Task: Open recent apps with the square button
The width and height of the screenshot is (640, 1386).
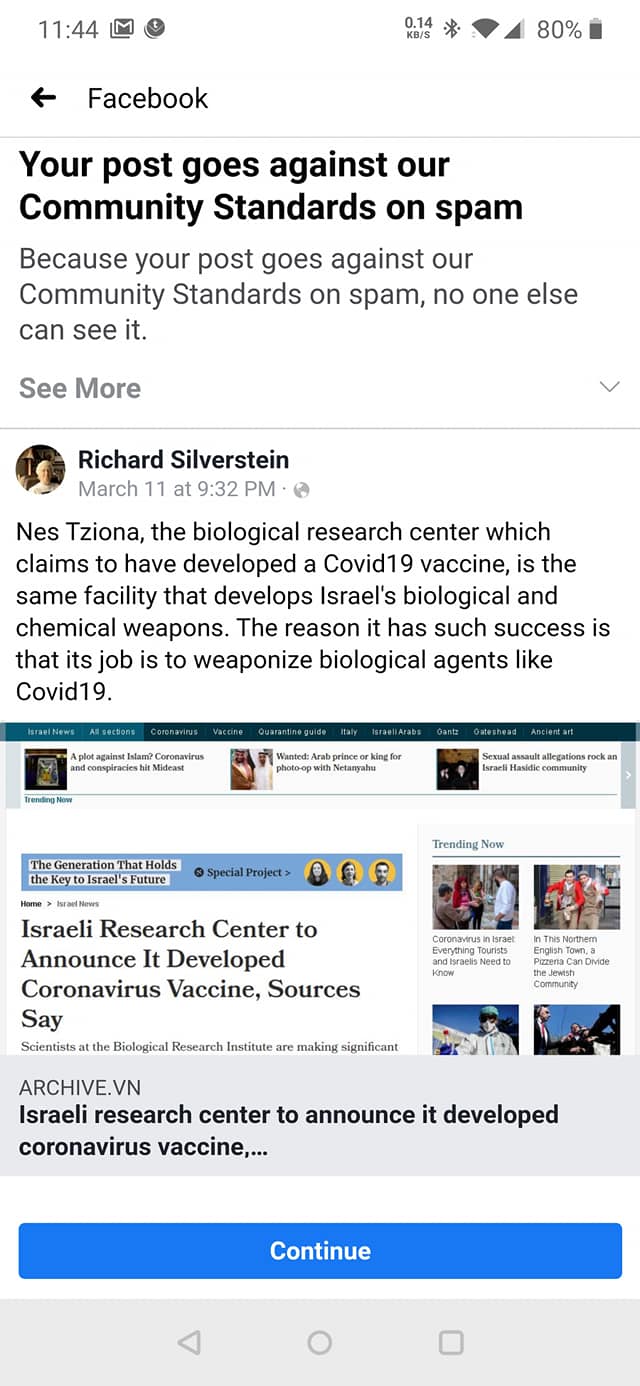Action: point(451,1342)
